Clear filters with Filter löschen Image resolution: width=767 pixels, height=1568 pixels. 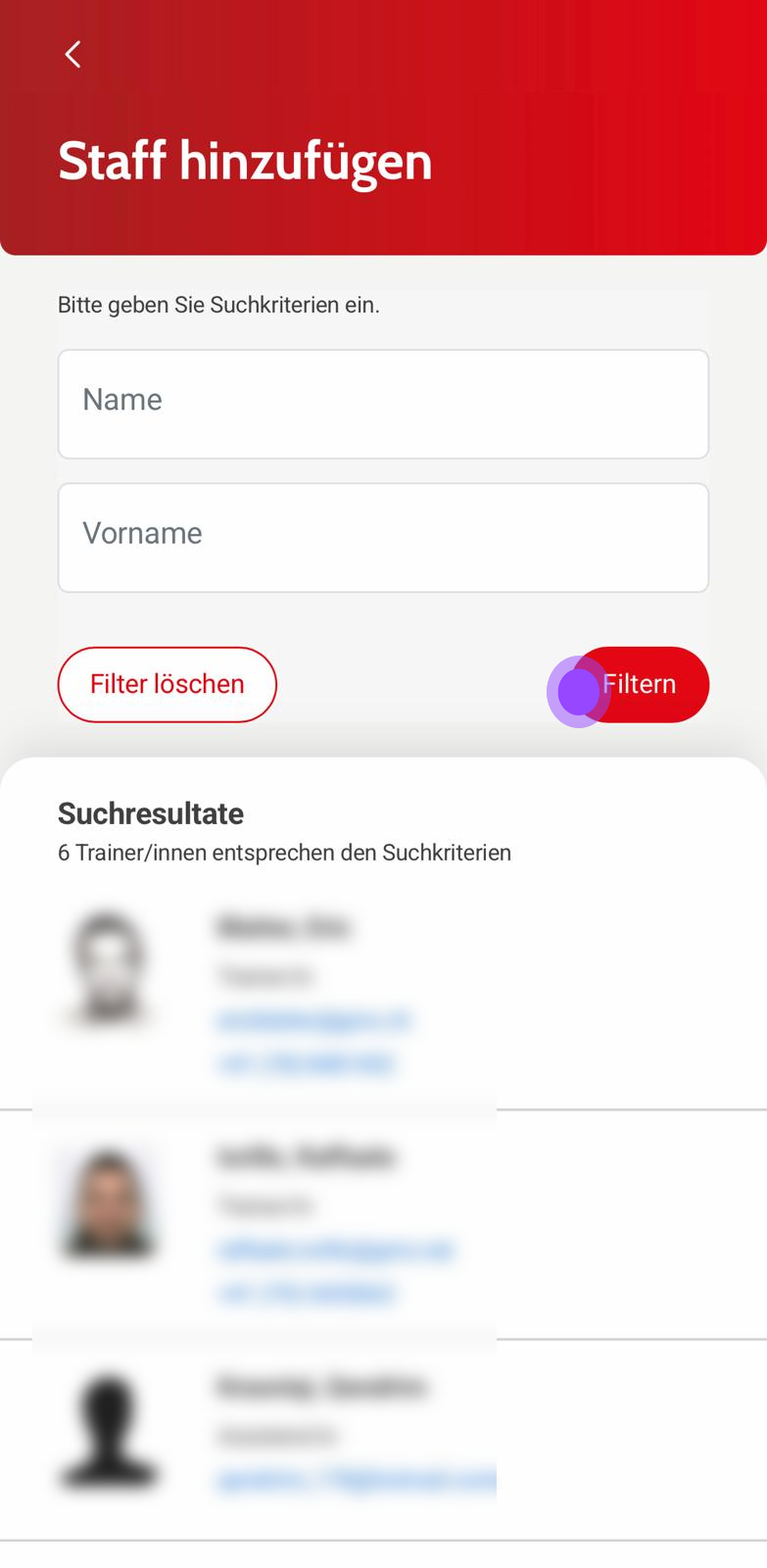168,684
